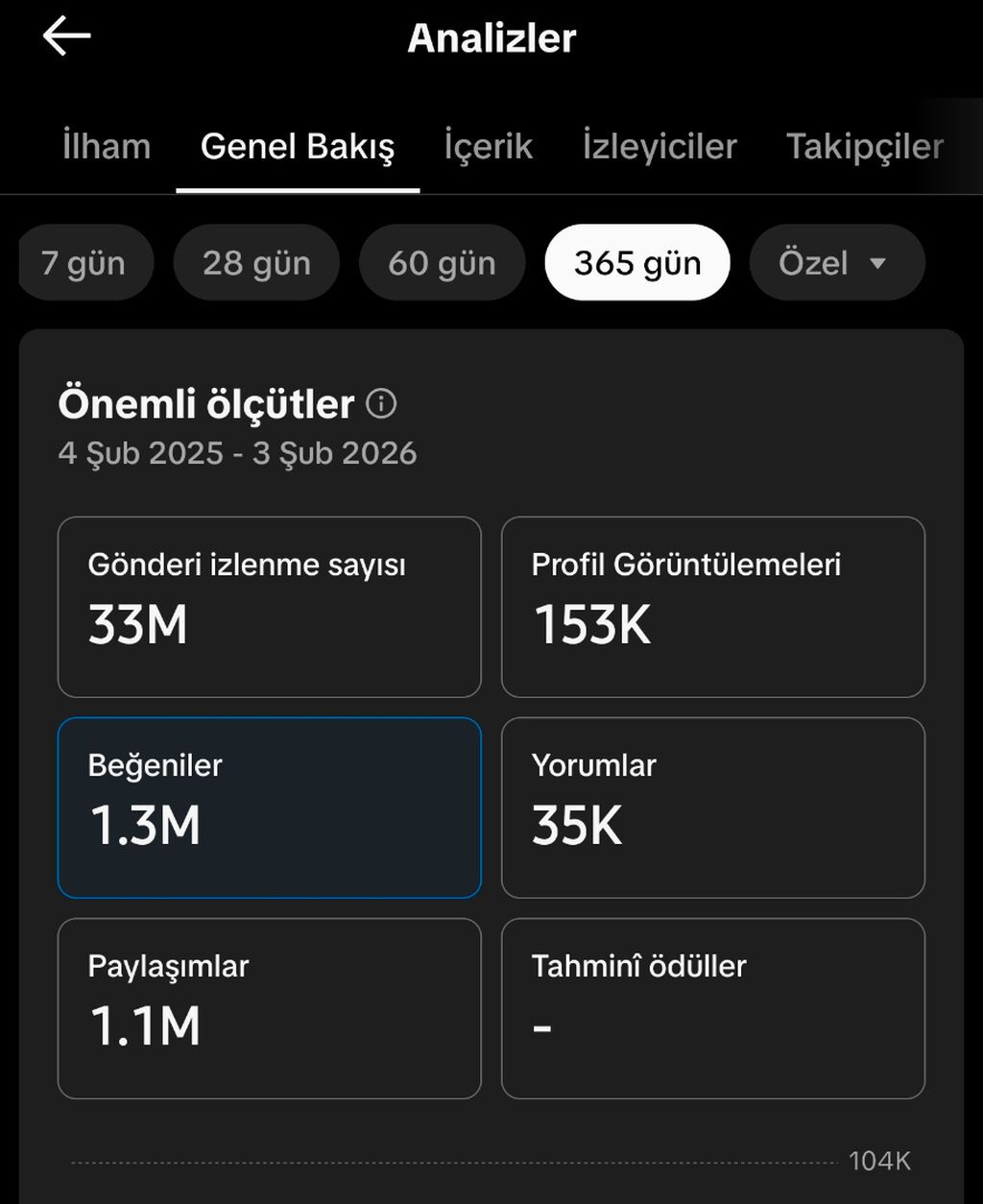983x1204 pixels.
Task: Go back from Analizler screen
Action: coord(66,37)
